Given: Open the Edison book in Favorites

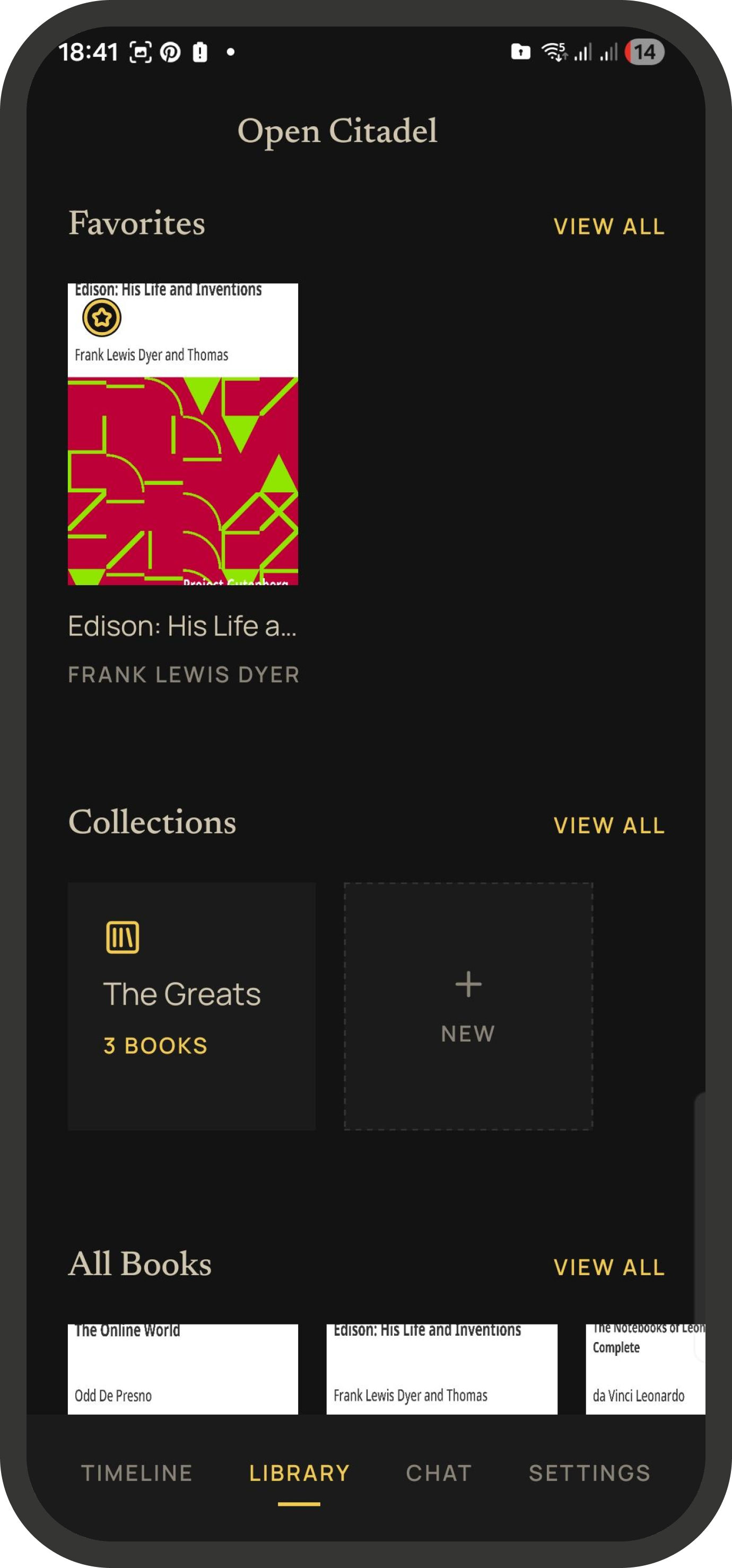Looking at the screenshot, I should tap(182, 434).
